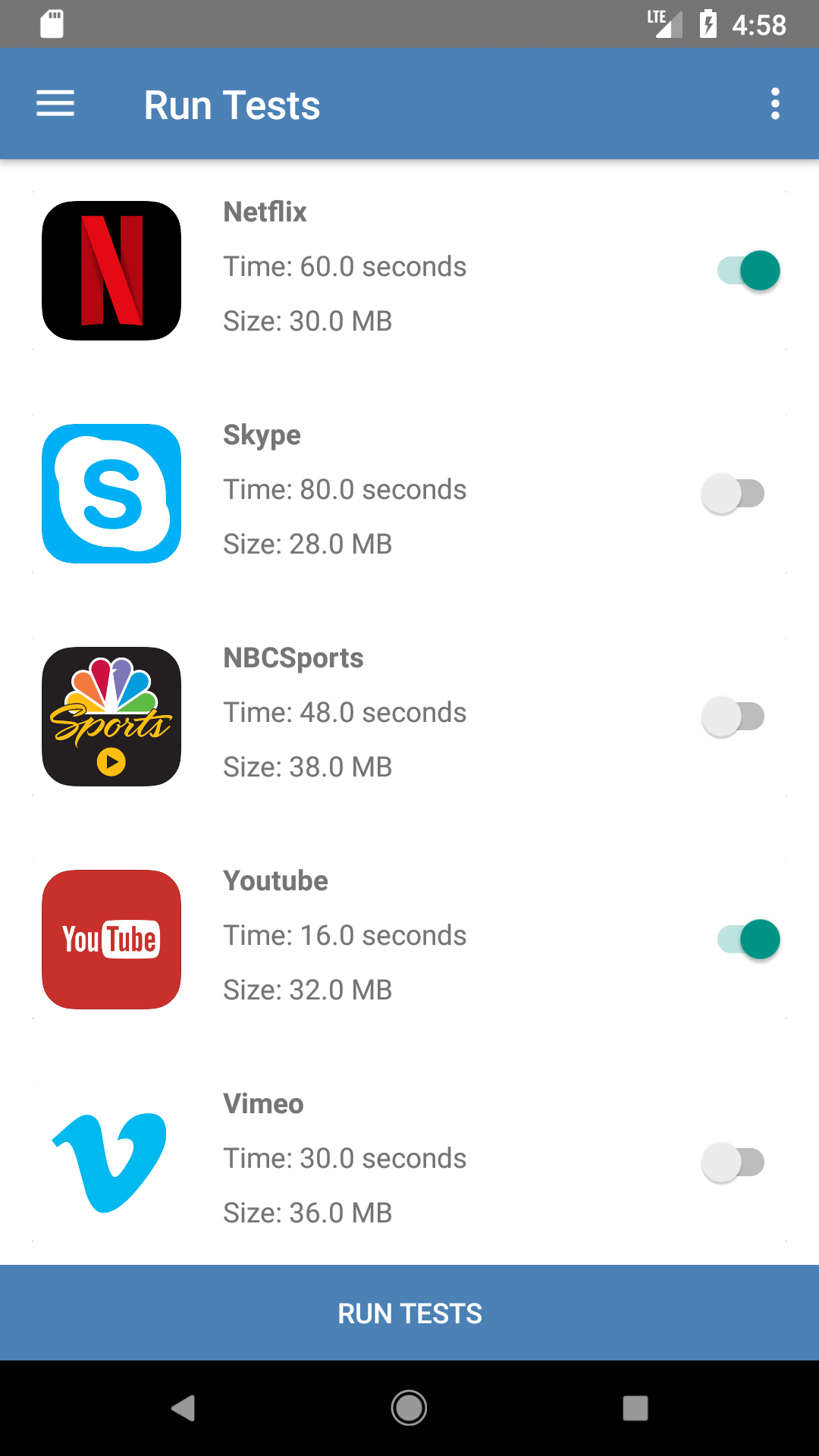Image resolution: width=819 pixels, height=1456 pixels.
Task: Open the overflow options menu
Action: (775, 104)
